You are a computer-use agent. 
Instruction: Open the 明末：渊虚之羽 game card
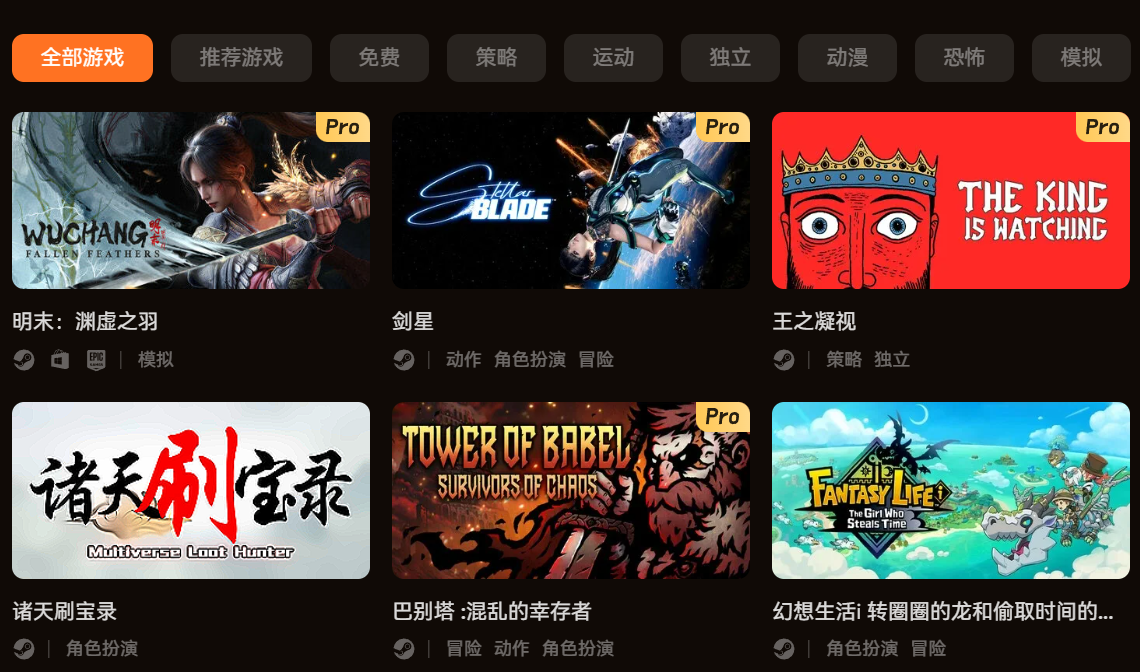191,200
